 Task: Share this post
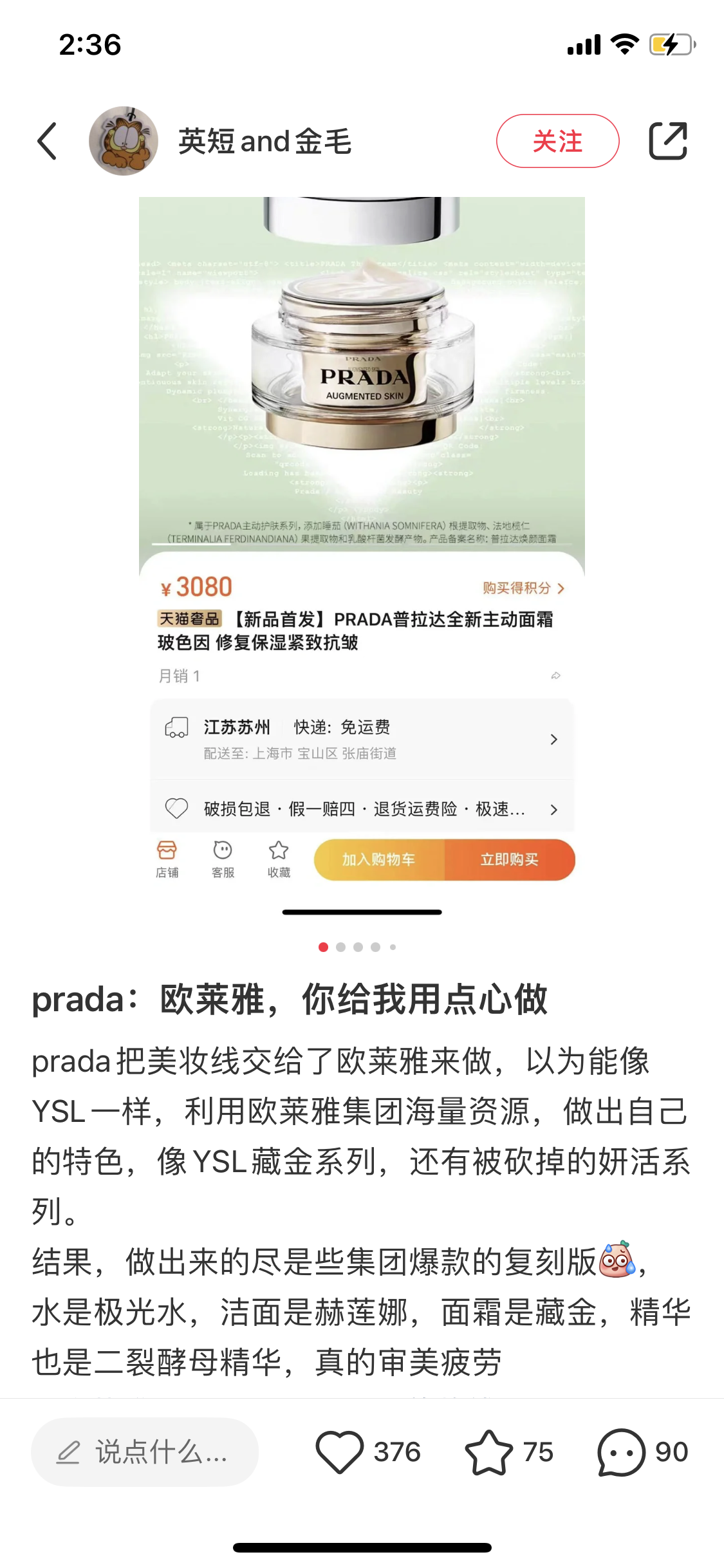[668, 141]
